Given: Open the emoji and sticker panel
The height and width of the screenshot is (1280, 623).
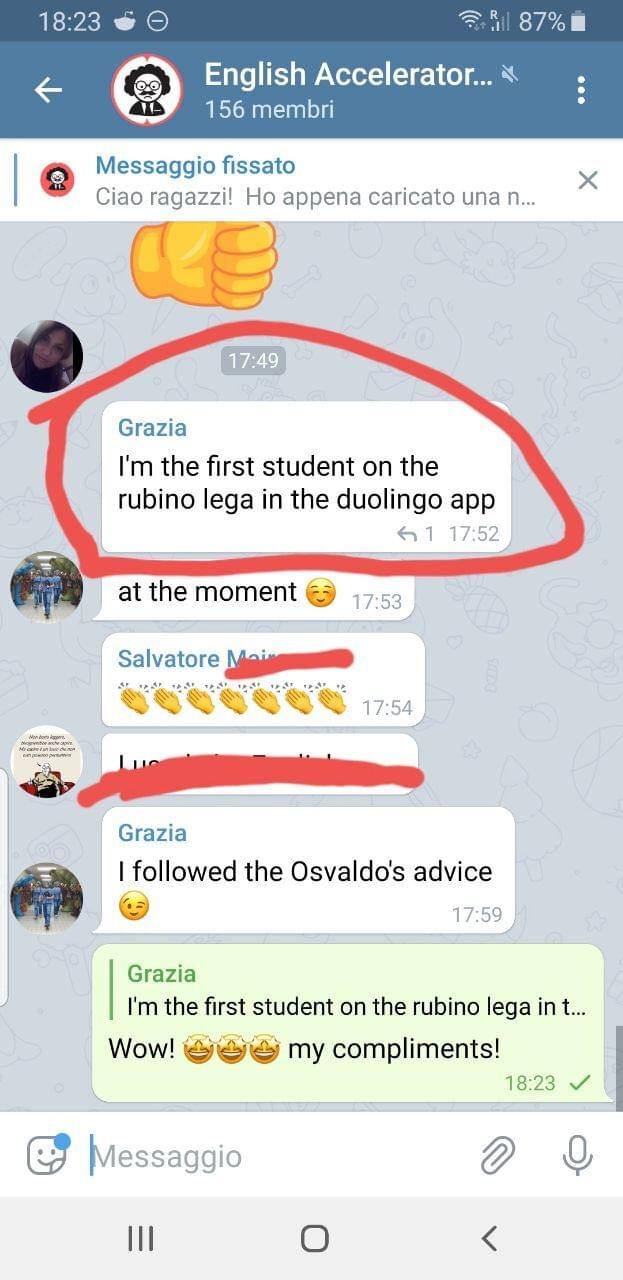Looking at the screenshot, I should pos(46,1157).
